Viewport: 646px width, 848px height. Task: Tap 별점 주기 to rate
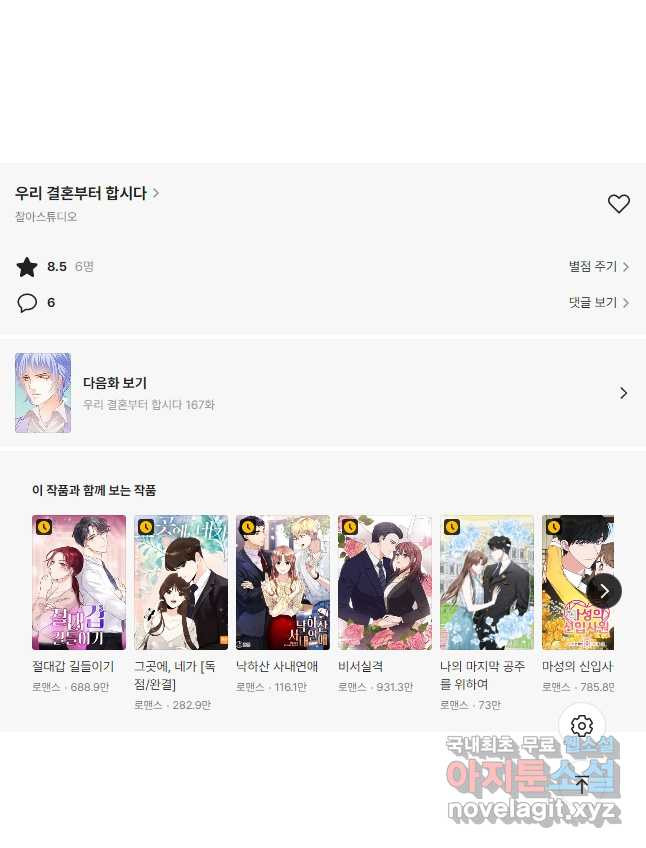598,267
